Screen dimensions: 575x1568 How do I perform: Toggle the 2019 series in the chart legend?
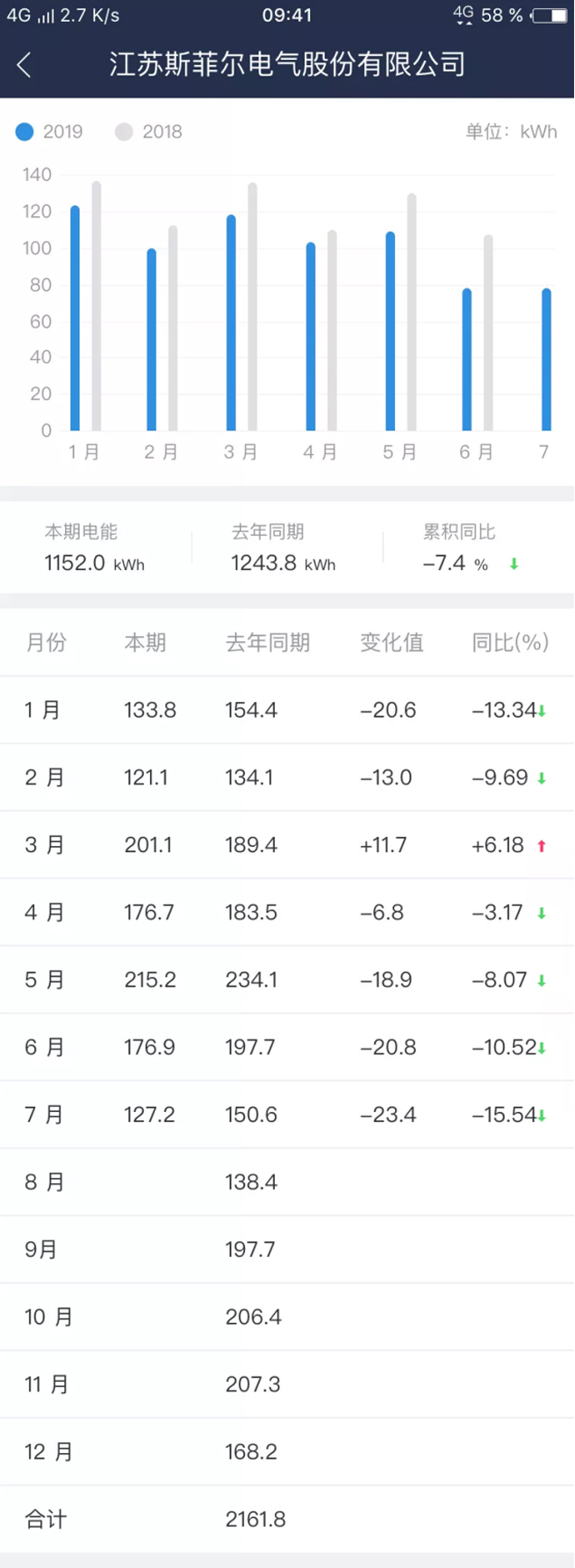pos(49,132)
